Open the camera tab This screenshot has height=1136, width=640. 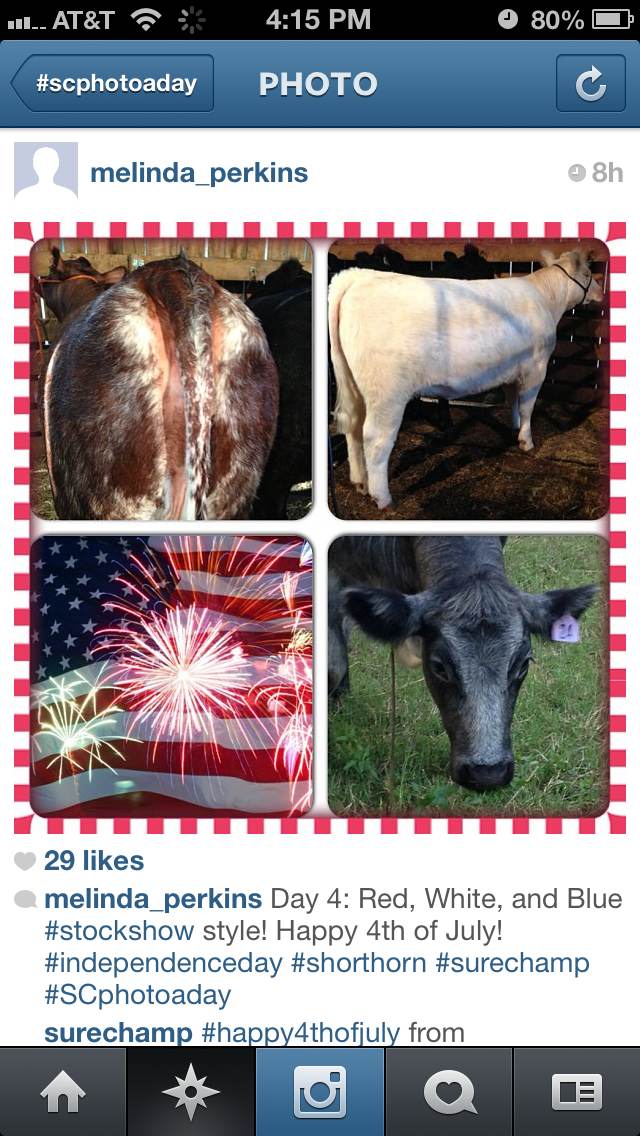[320, 1092]
